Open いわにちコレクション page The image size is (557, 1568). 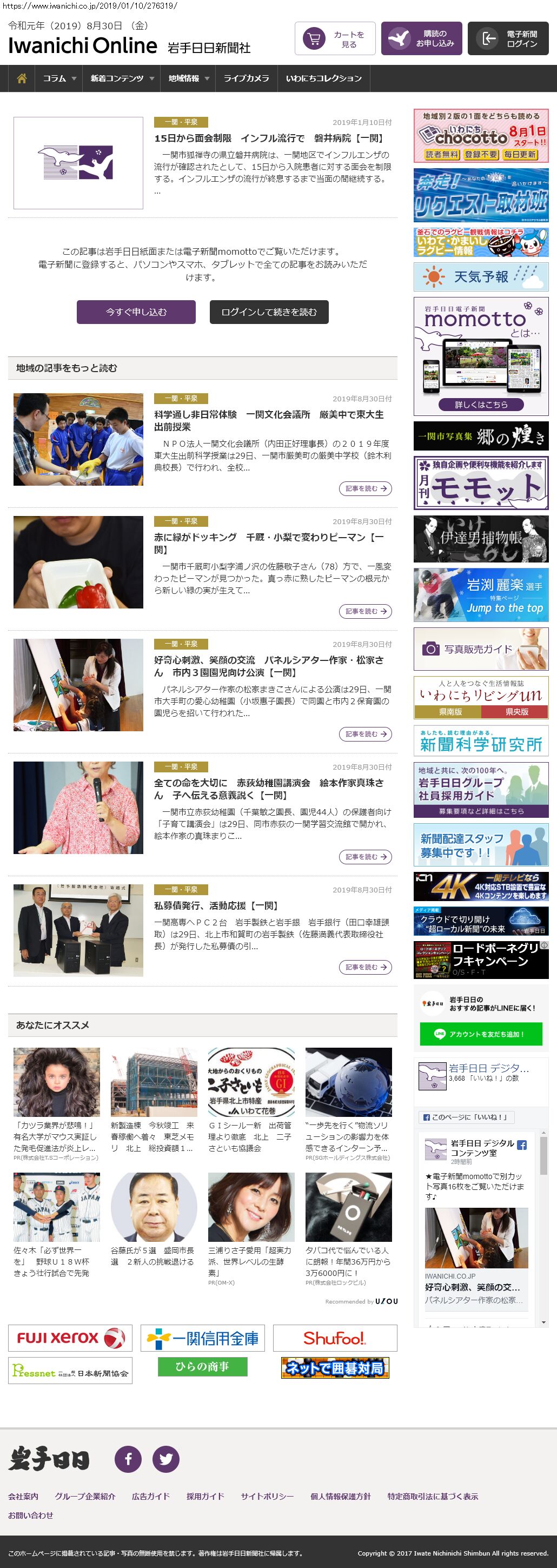point(323,78)
